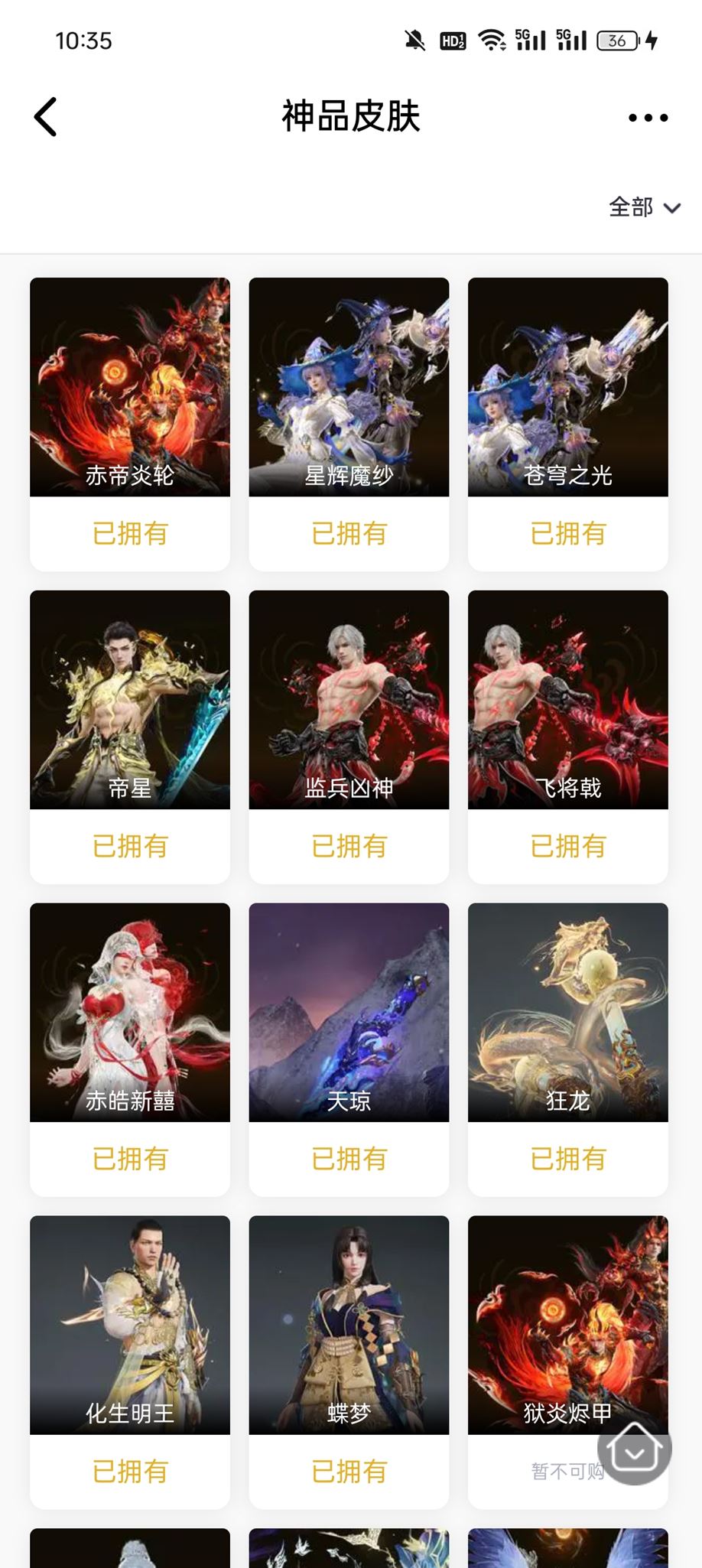
Task: View the 蝶梦 skin
Action: click(349, 1325)
